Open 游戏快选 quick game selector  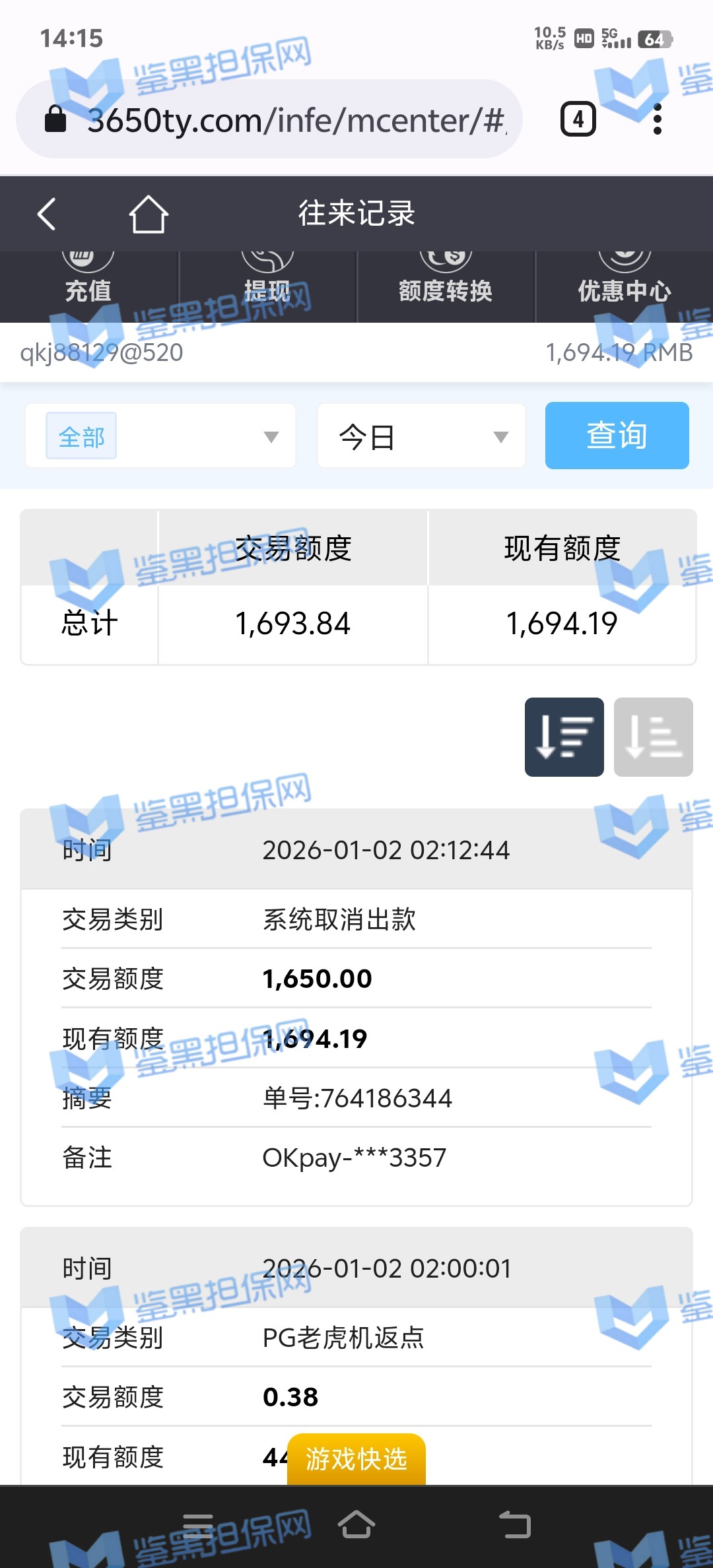356,1458
